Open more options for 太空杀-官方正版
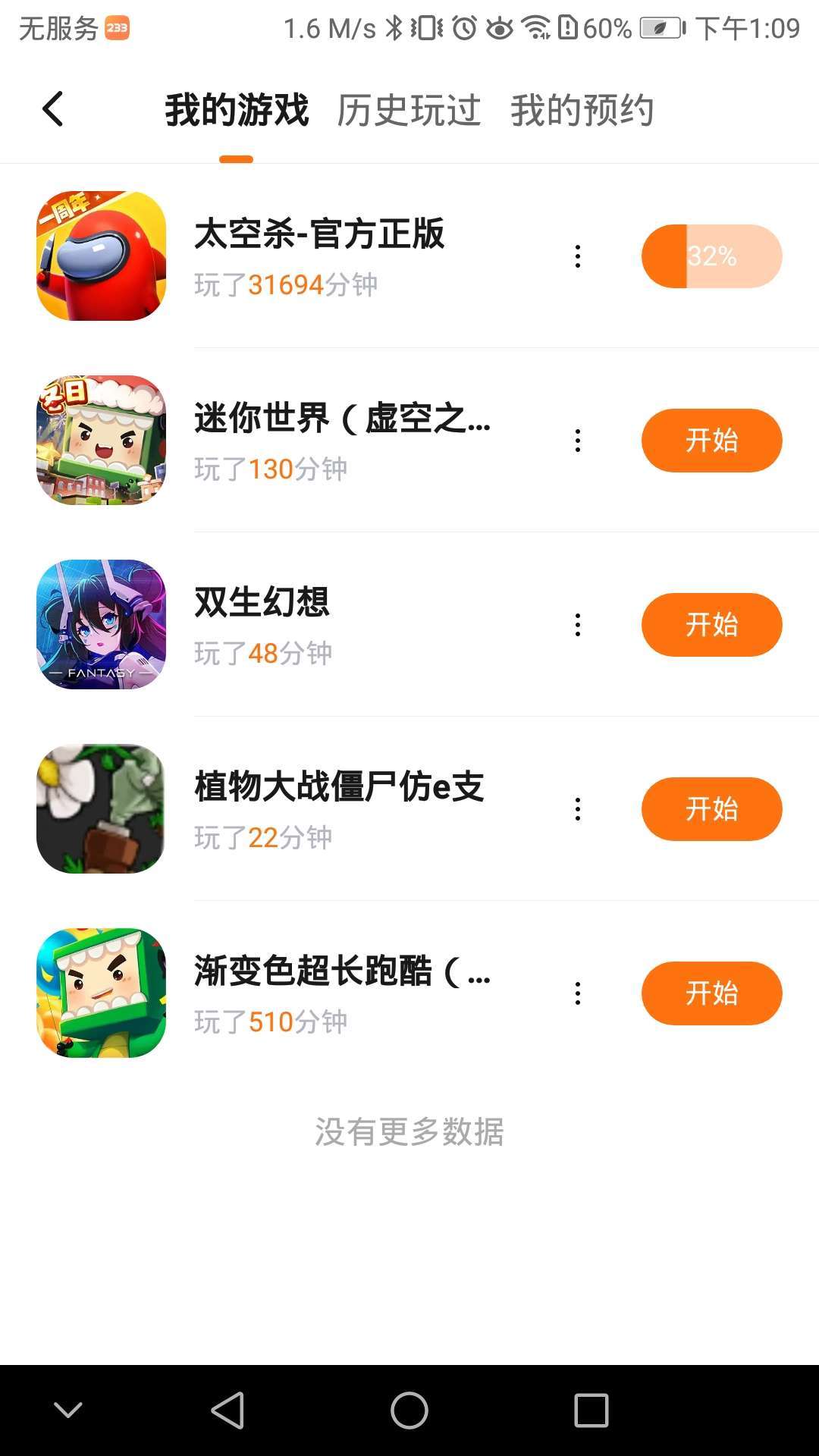Image resolution: width=819 pixels, height=1456 pixels. click(578, 256)
